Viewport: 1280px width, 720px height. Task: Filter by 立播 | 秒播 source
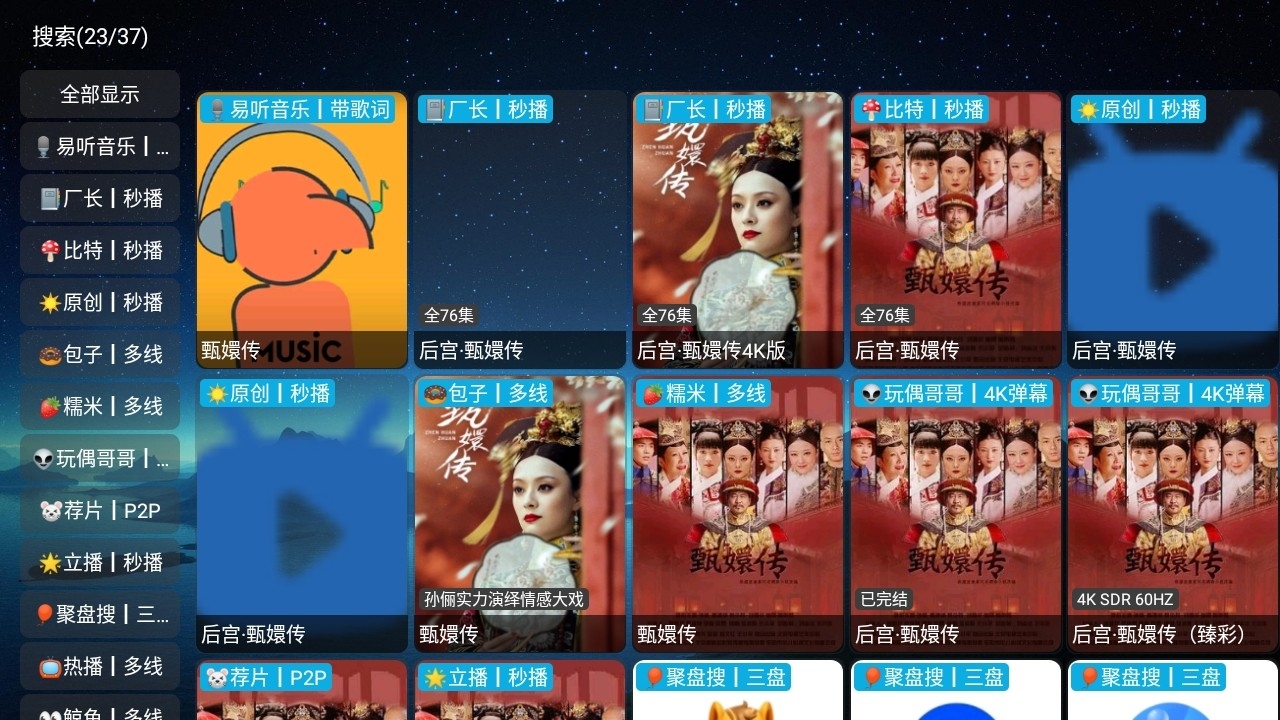tap(100, 562)
